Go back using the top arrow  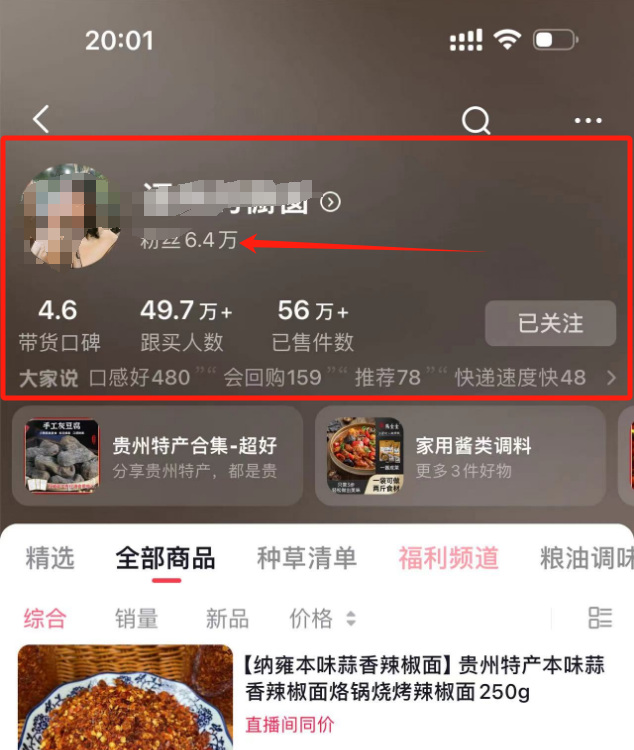coord(41,120)
